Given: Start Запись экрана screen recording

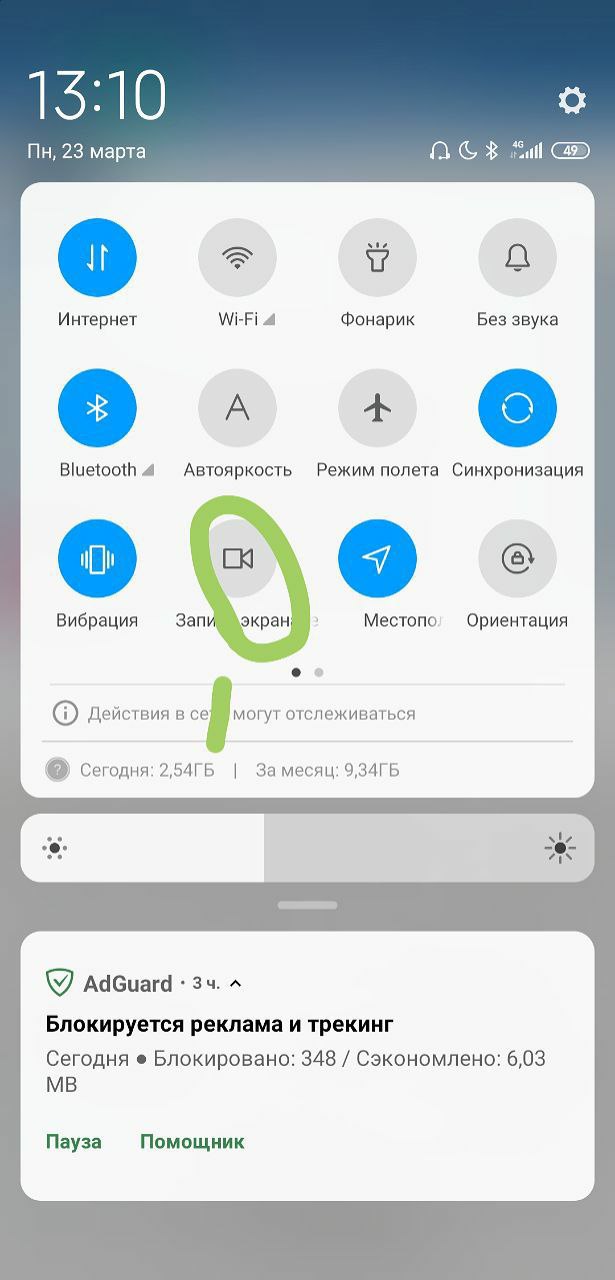Looking at the screenshot, I should pos(237,558).
